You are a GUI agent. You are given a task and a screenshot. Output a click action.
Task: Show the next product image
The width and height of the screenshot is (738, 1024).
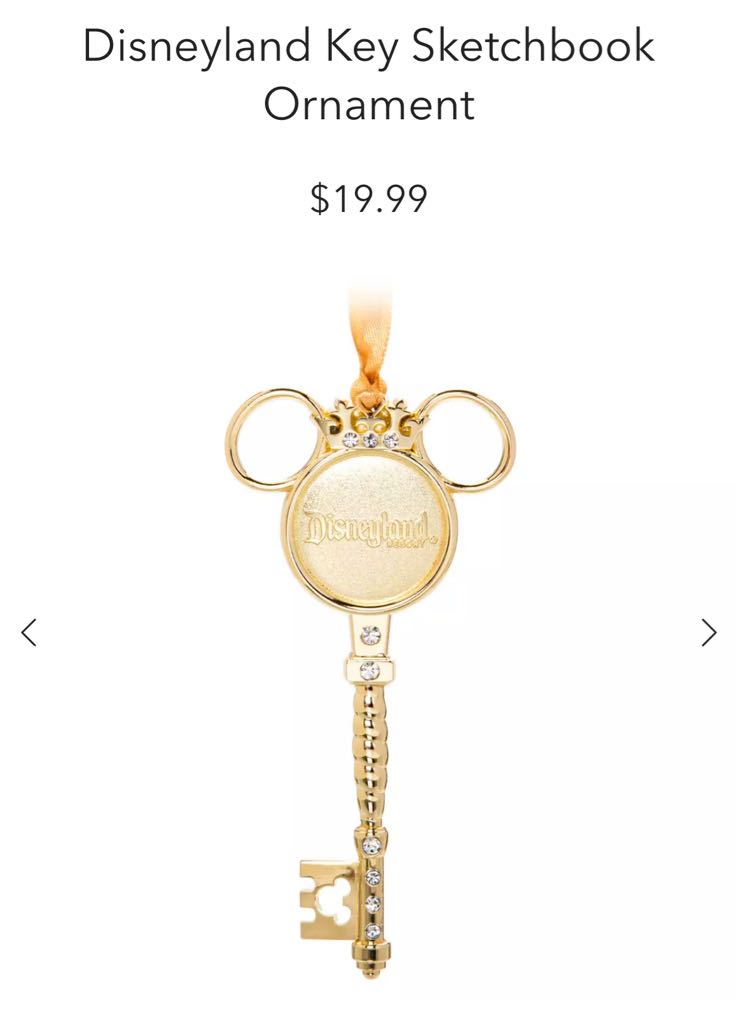(x=709, y=632)
